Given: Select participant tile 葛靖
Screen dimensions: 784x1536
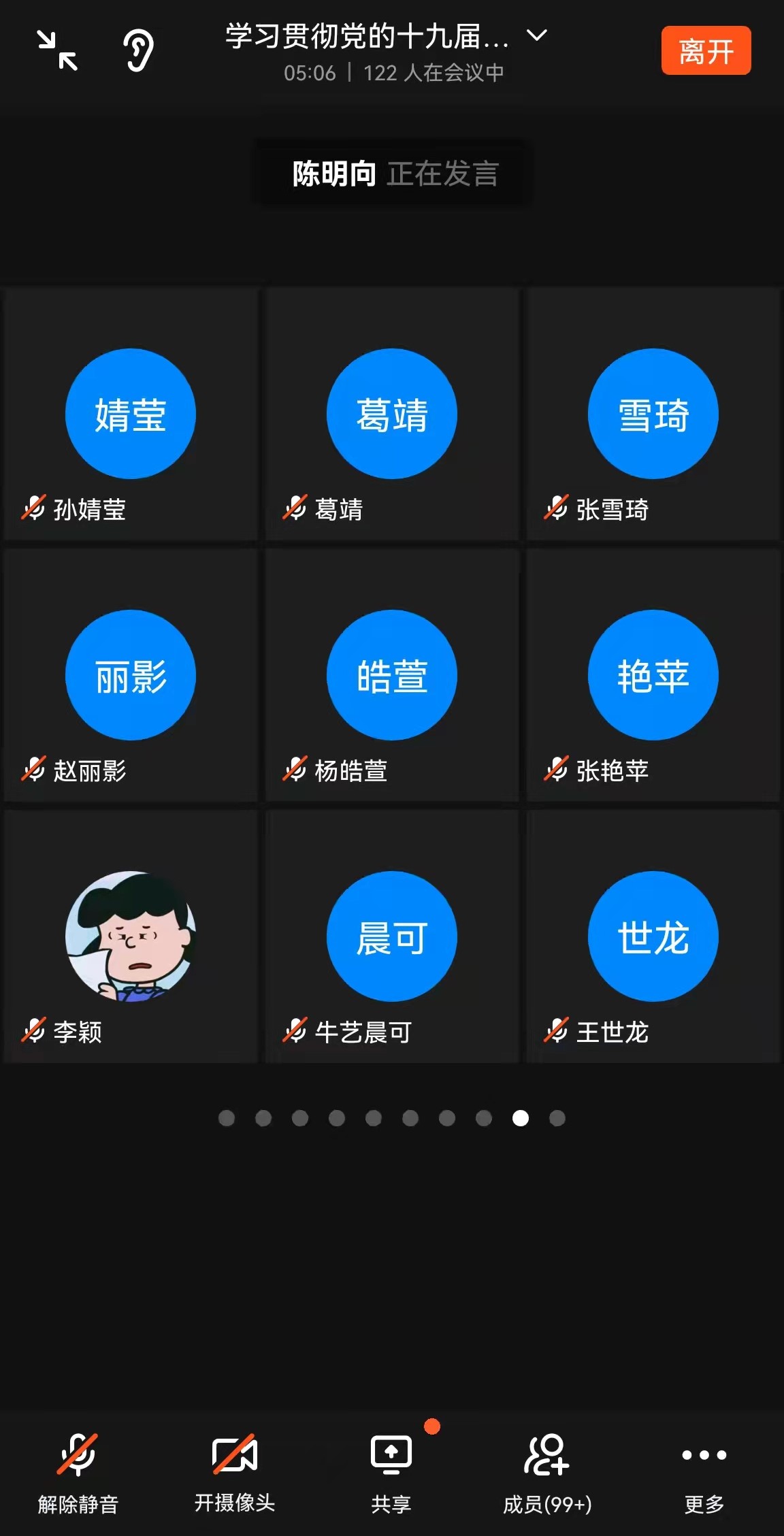Looking at the screenshot, I should [x=392, y=414].
